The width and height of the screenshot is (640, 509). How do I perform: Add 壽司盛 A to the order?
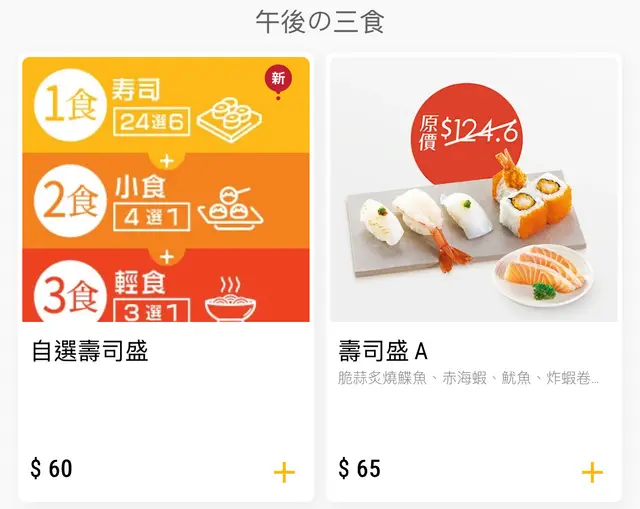click(592, 472)
